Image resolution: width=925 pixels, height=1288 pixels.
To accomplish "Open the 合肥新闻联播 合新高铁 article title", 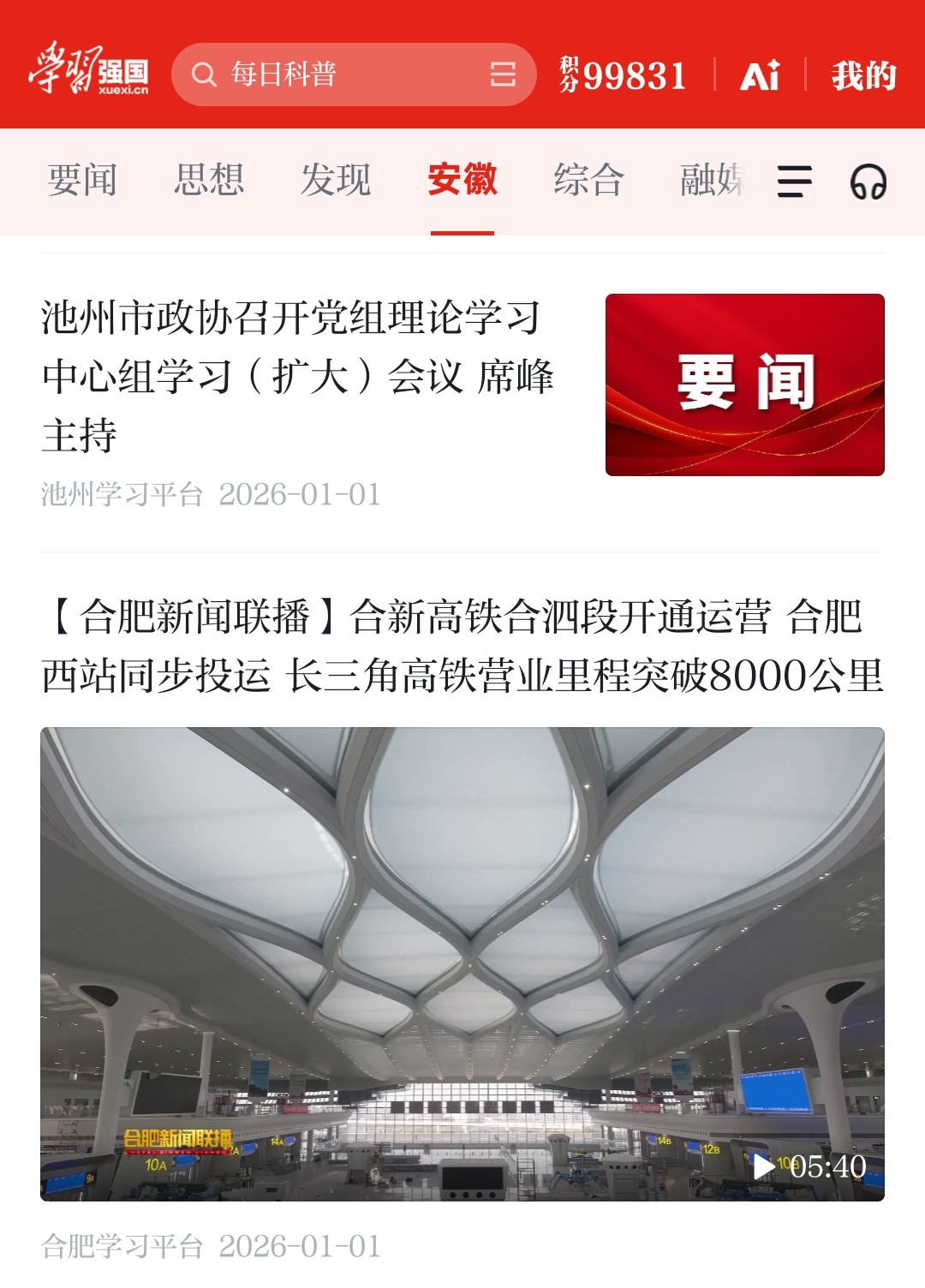I will click(462, 646).
